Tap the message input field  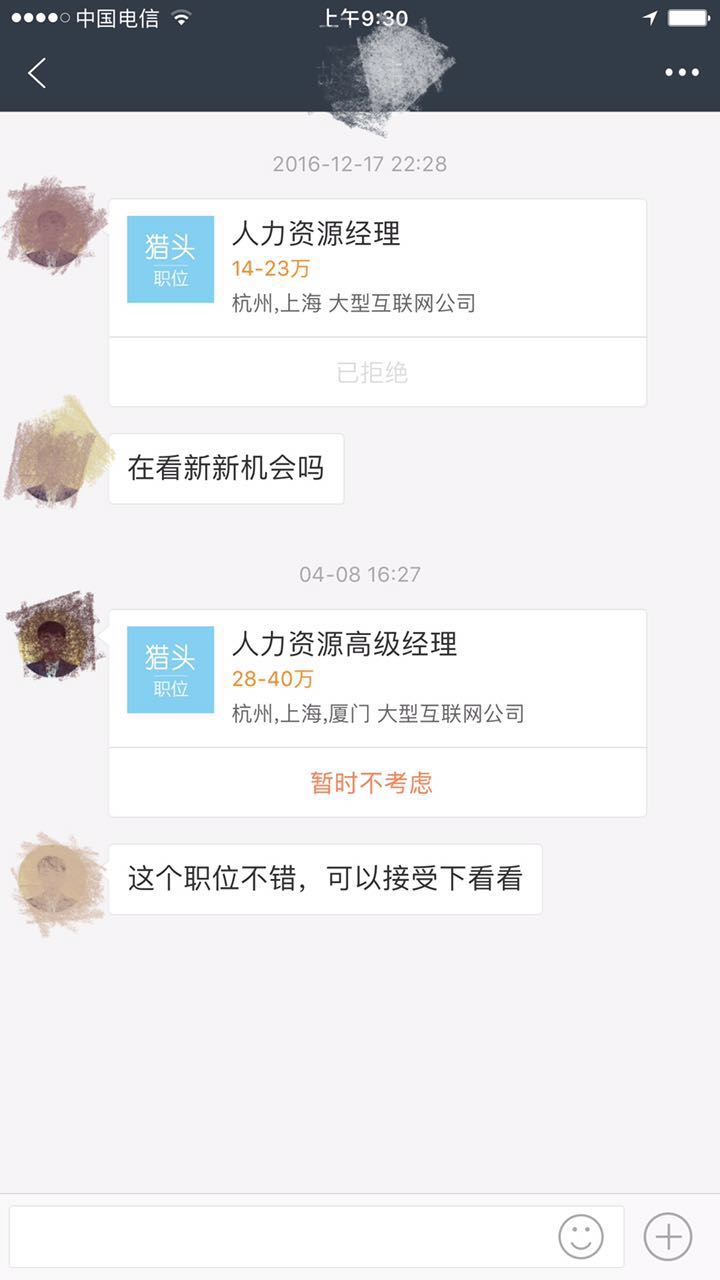click(300, 1236)
